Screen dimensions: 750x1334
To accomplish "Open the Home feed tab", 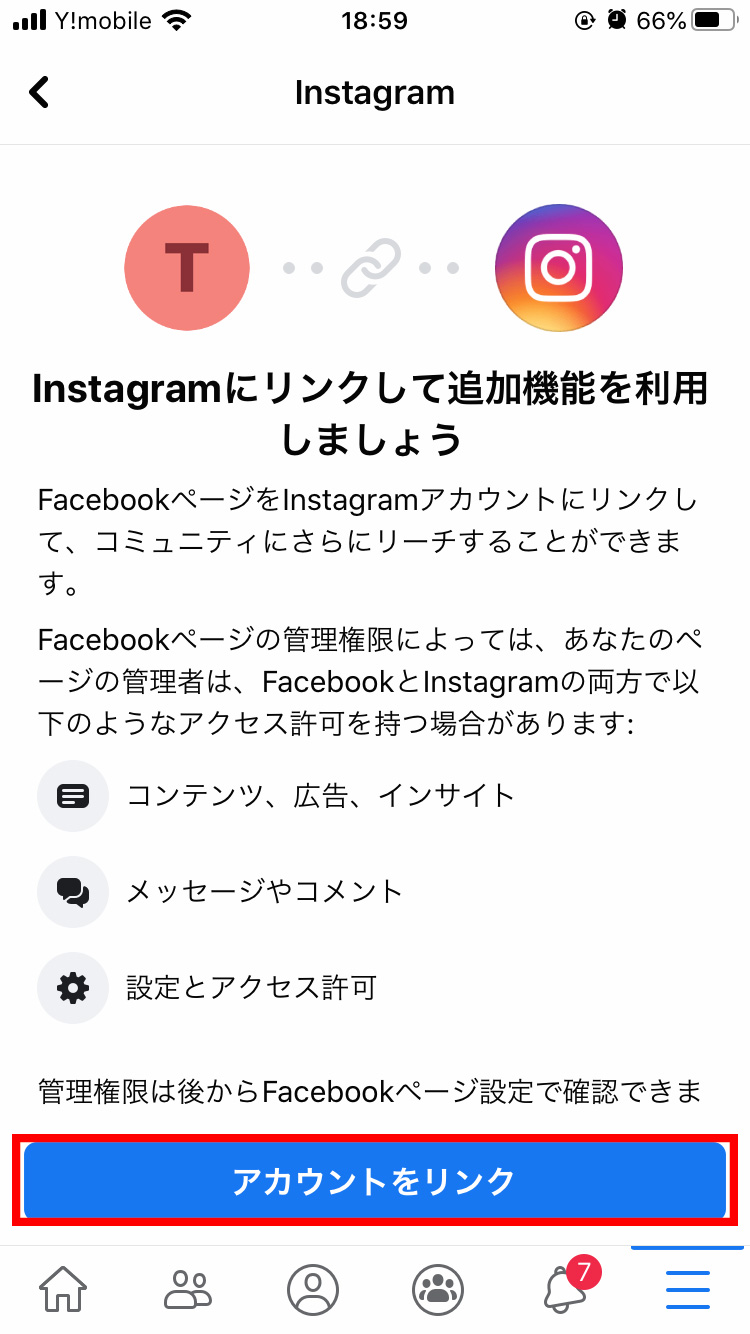I will pos(63,1289).
